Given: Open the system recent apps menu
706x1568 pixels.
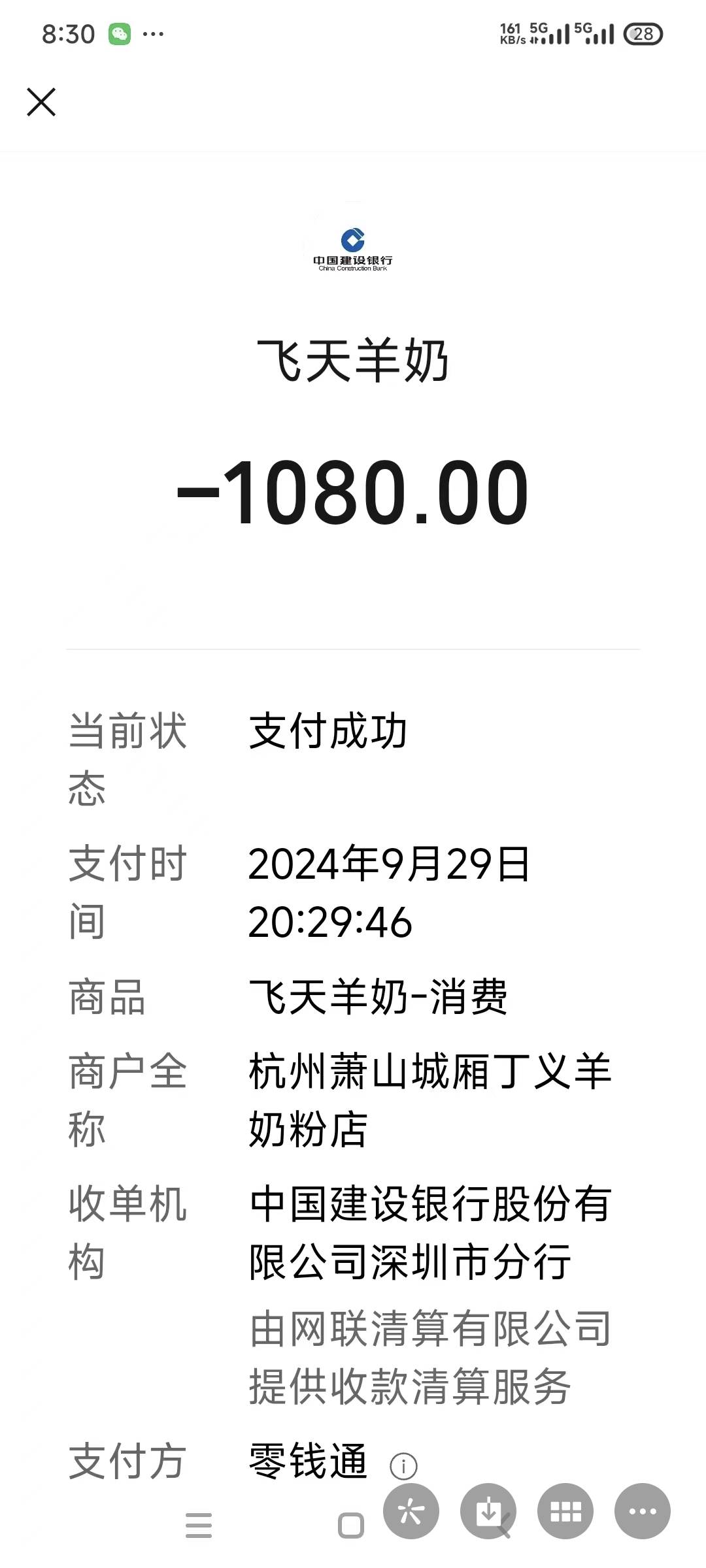Looking at the screenshot, I should (x=199, y=1526).
